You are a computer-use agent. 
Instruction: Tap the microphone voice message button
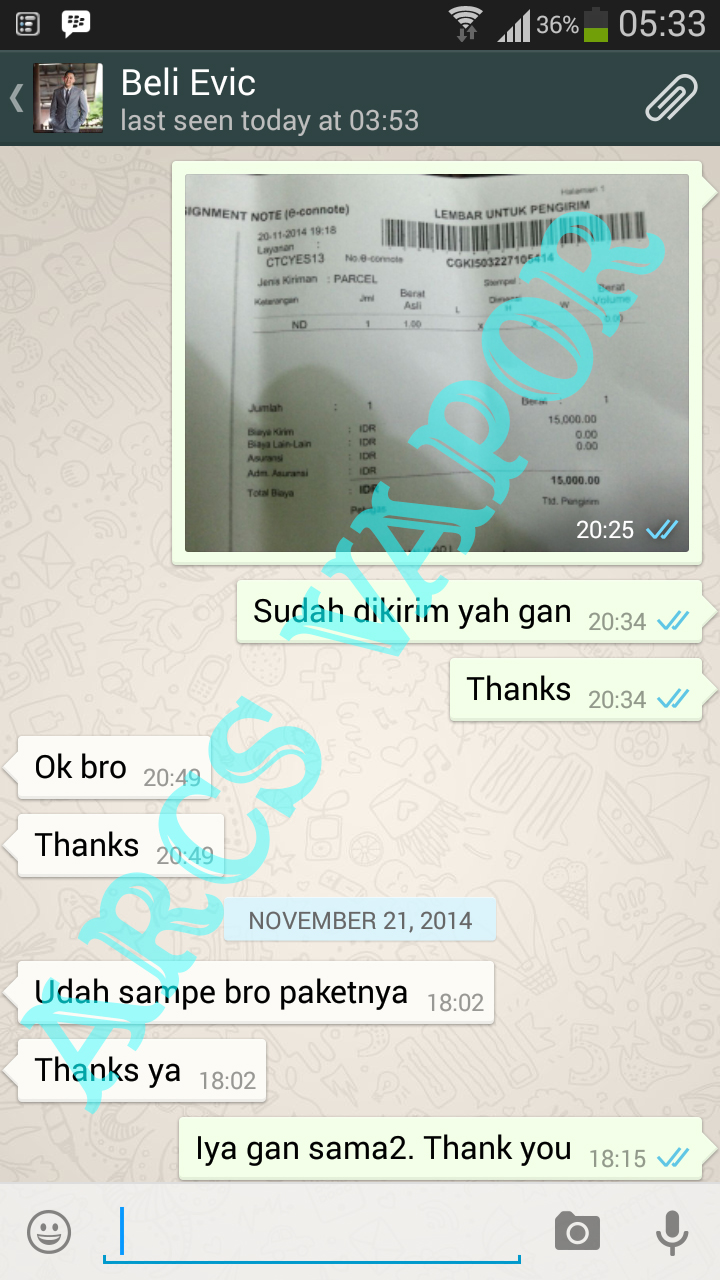point(672,1231)
